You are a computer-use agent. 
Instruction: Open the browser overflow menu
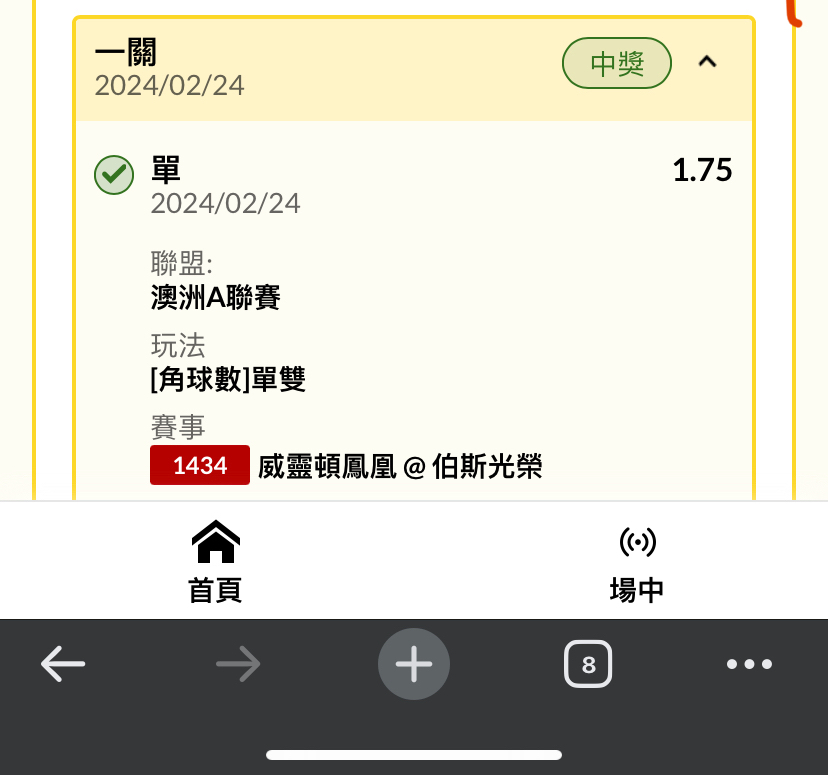coord(749,663)
